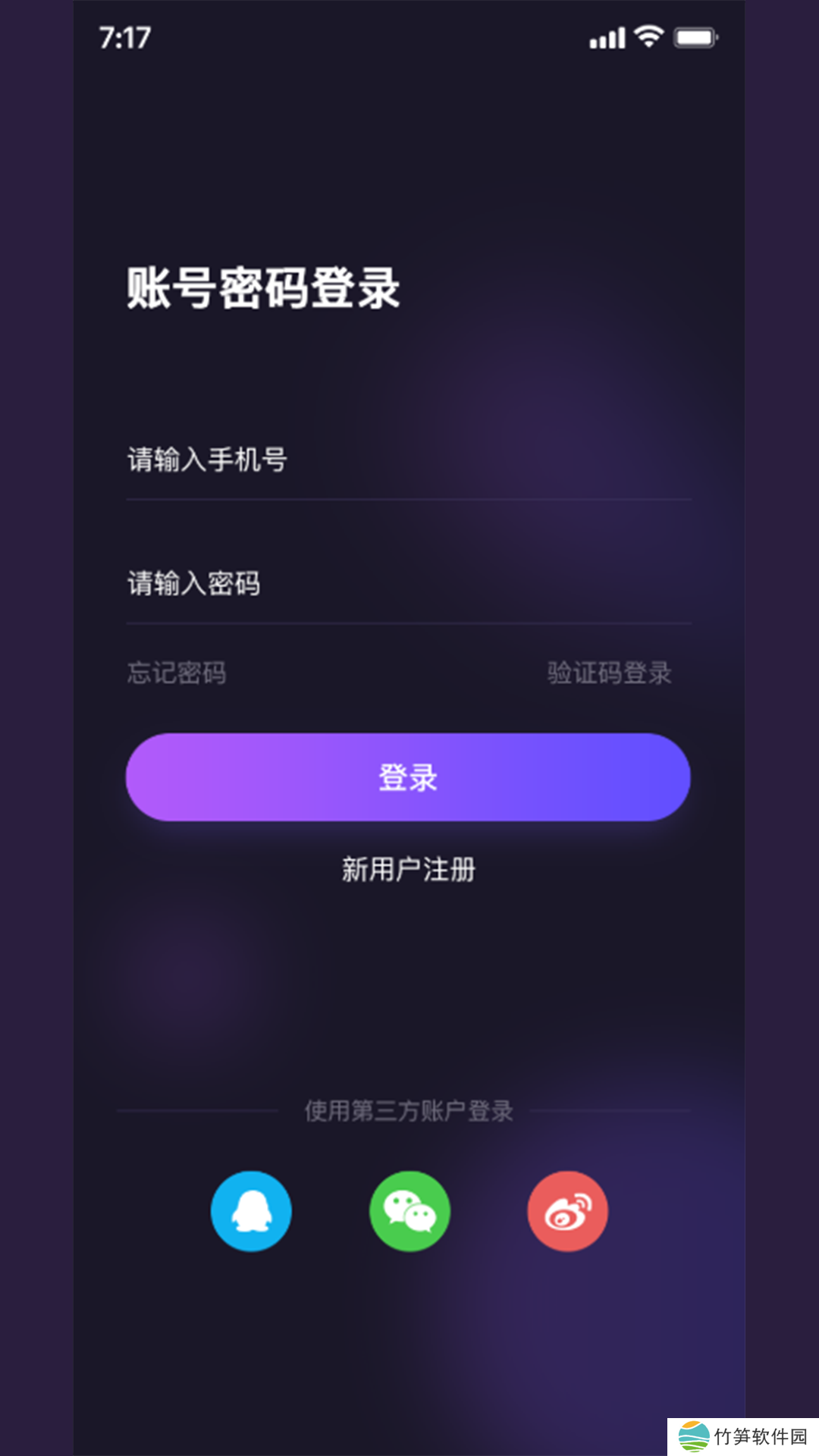Log in using the WeChat icon
Viewport: 819px width, 1456px height.
pos(409,1211)
